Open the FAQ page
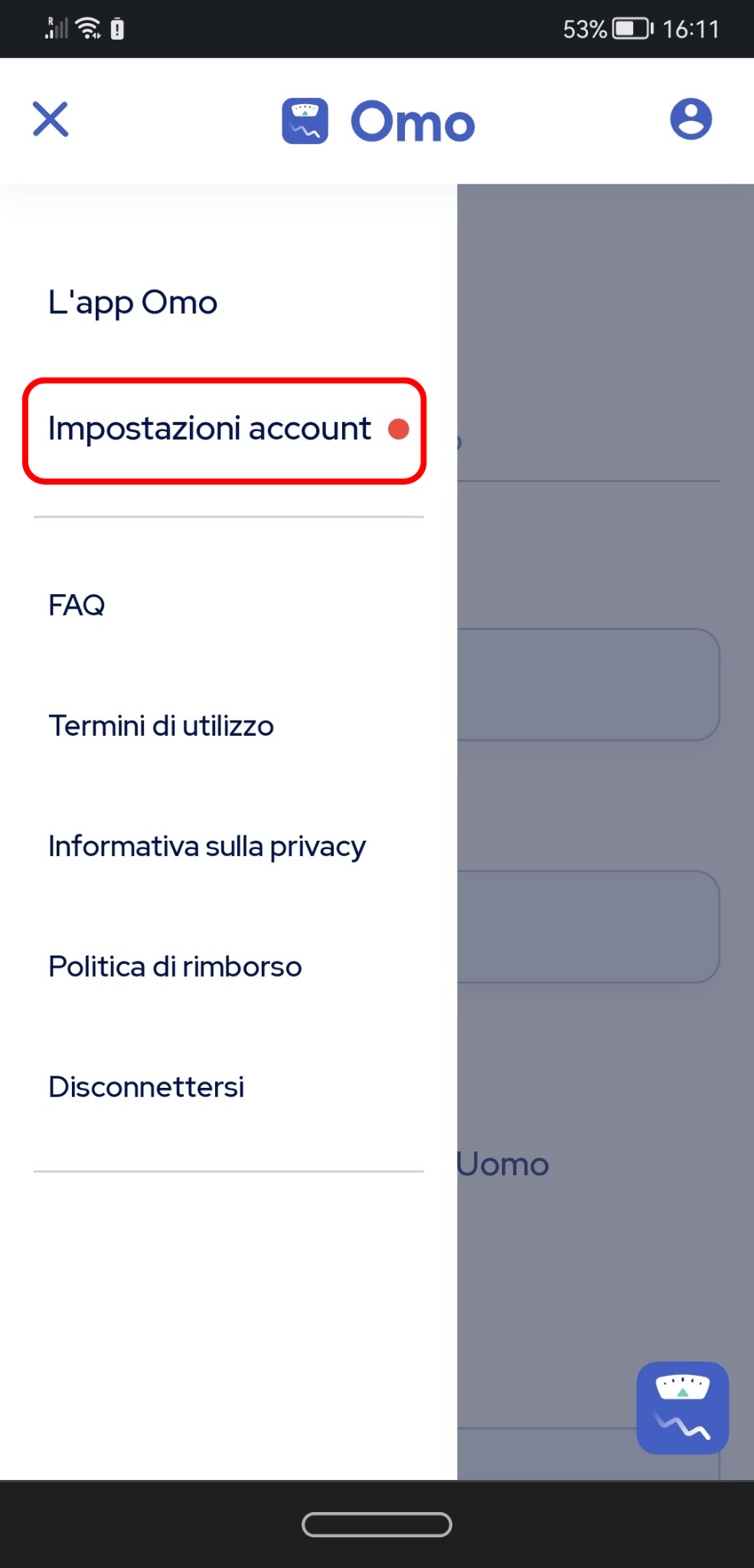754x1568 pixels. (x=77, y=606)
